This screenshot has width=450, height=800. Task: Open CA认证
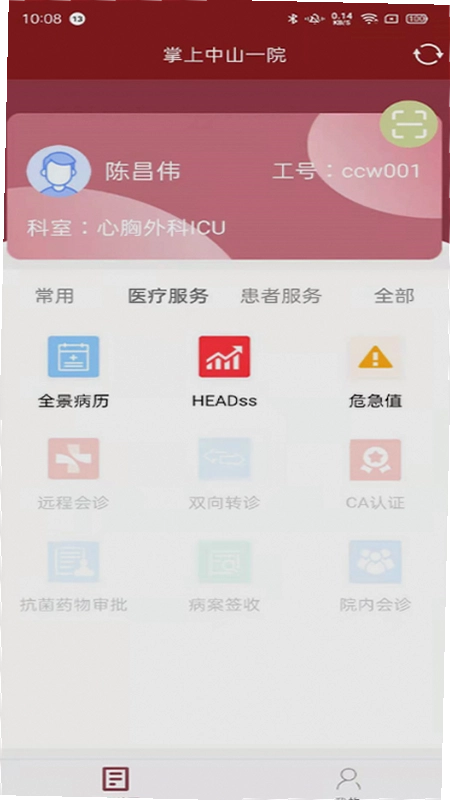click(375, 474)
